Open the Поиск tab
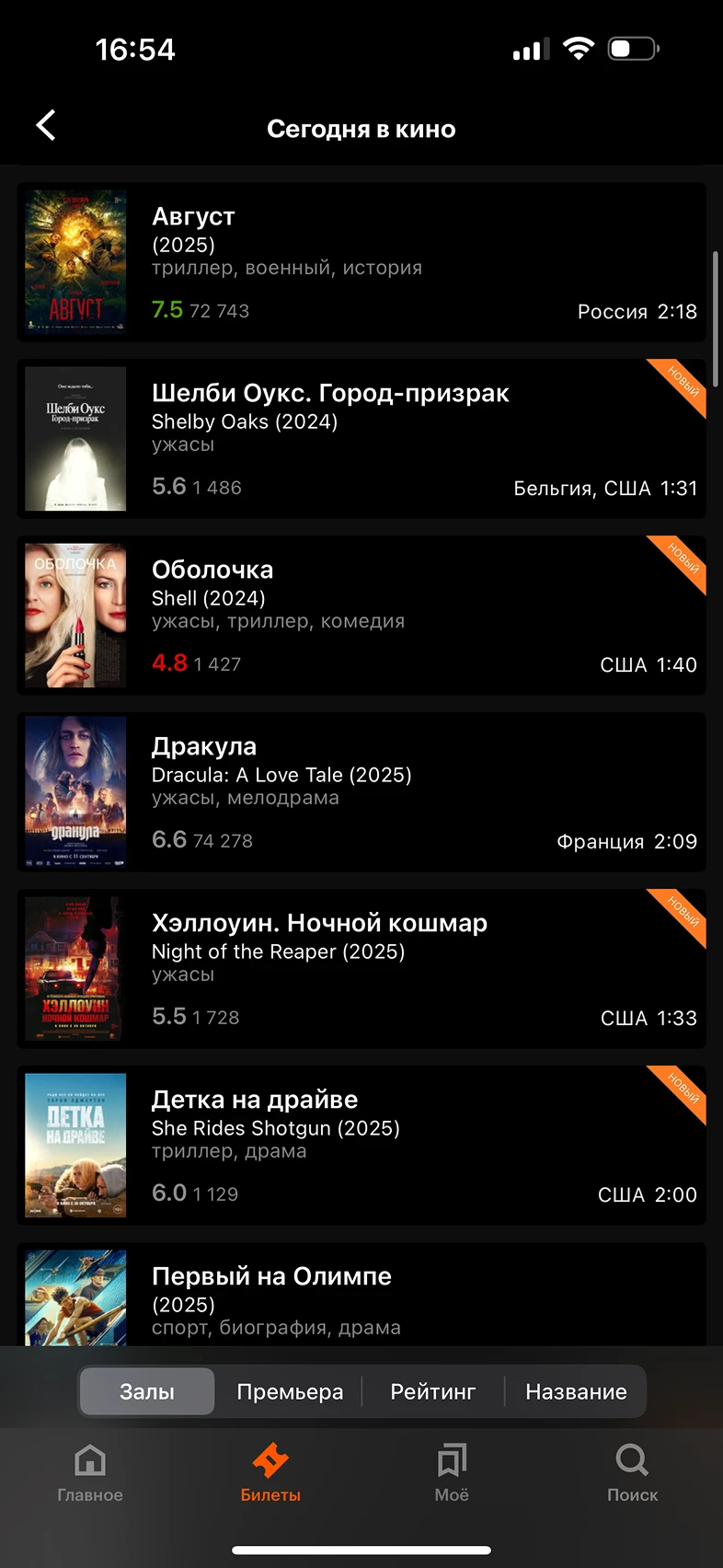The height and width of the screenshot is (1568, 723). click(x=632, y=1472)
